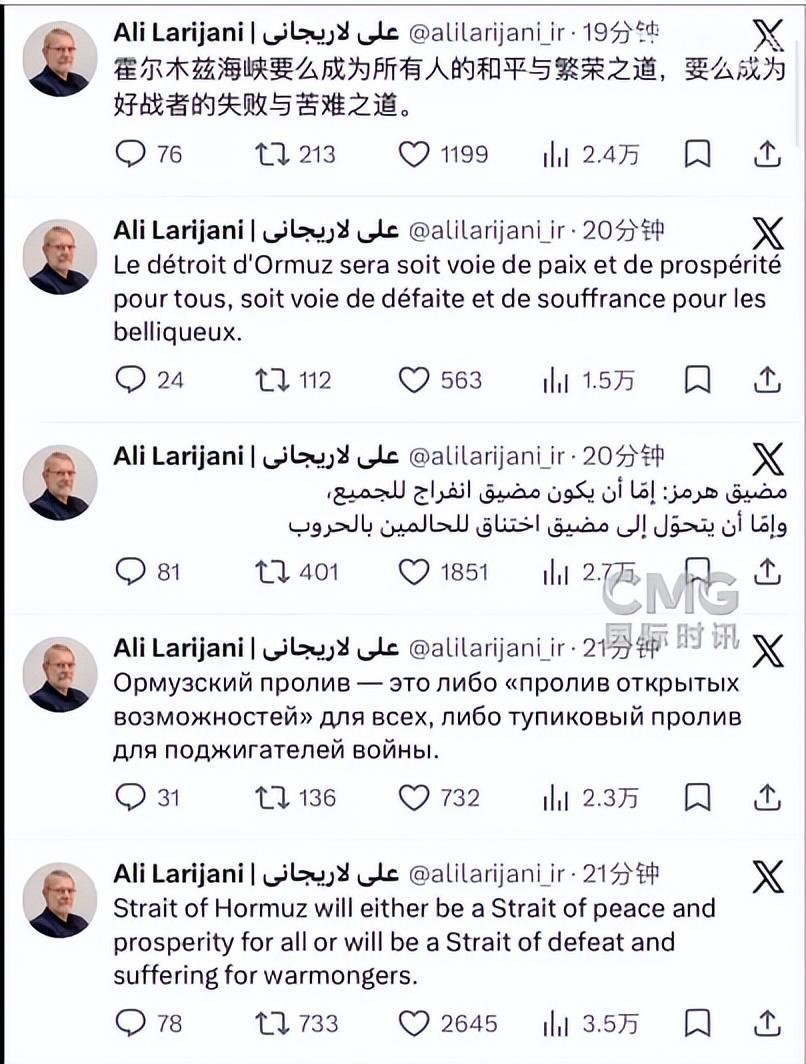Reply to the Russian post with 31 replies
This screenshot has height=1064, width=806.
[131, 797]
